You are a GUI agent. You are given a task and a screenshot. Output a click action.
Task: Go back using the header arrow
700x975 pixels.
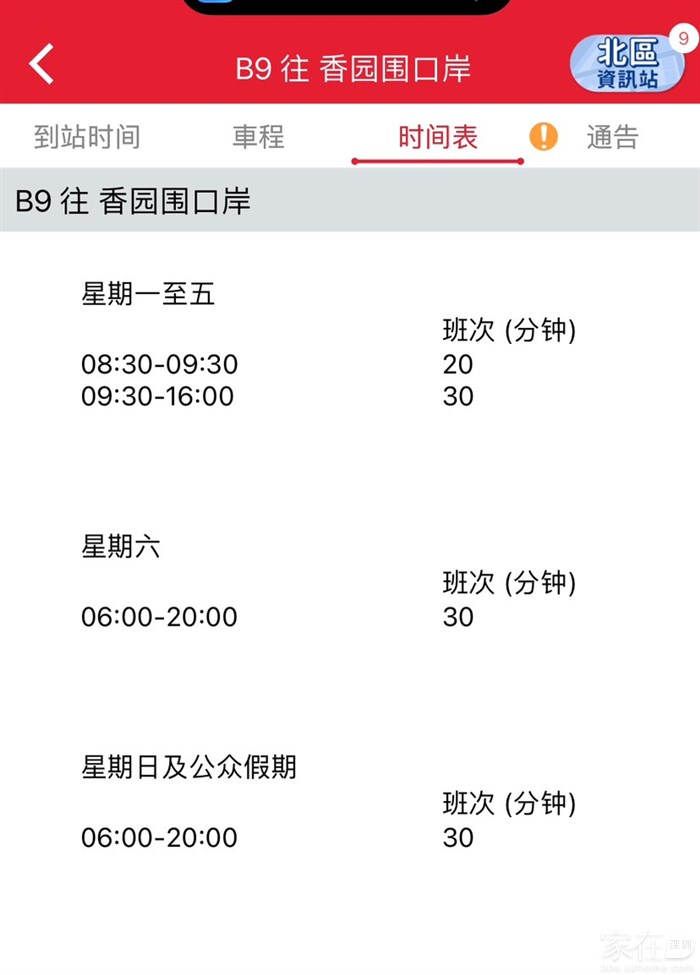click(x=41, y=65)
